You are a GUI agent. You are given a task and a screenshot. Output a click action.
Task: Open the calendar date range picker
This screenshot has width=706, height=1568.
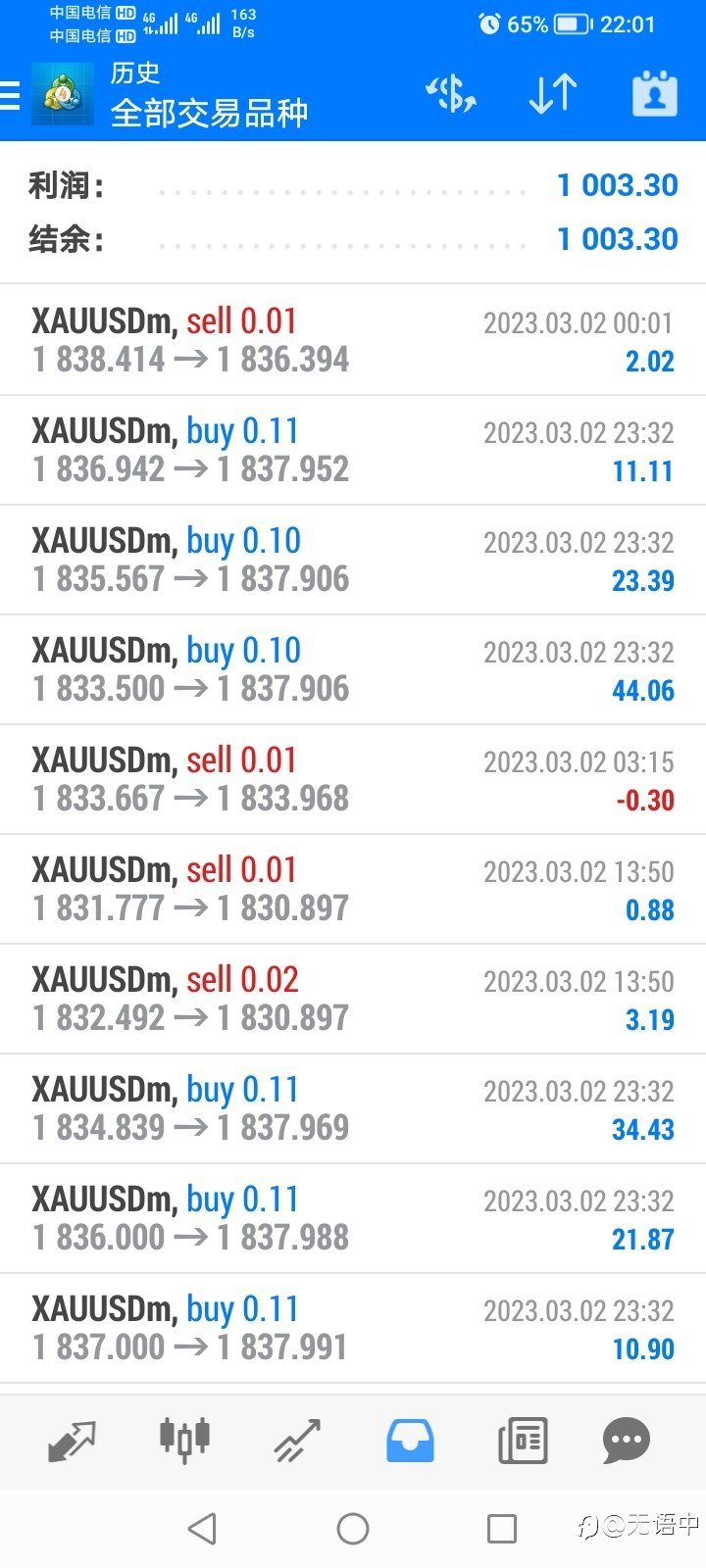[x=654, y=94]
